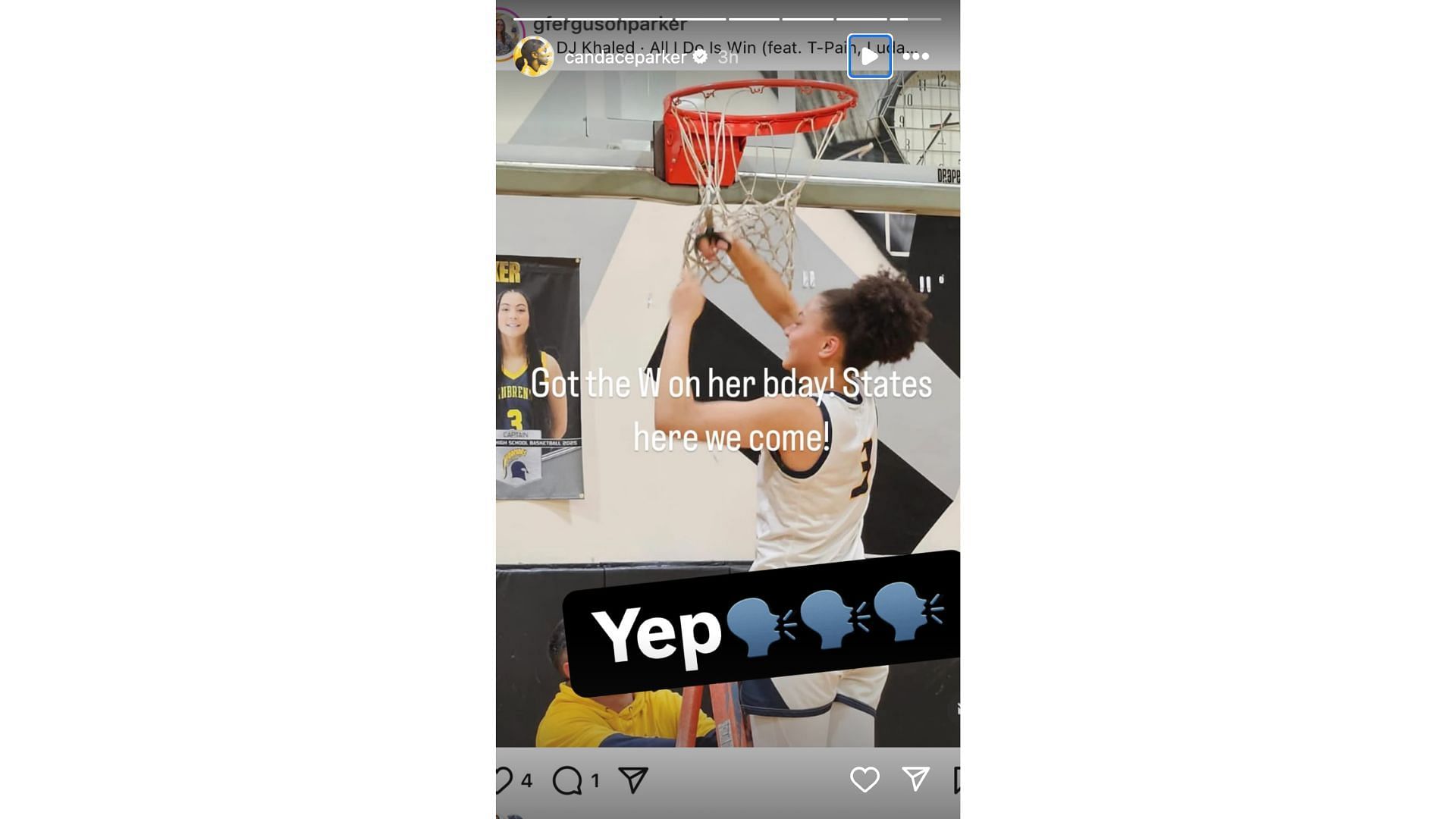Play the candaceparker story
Viewport: 1456px width, 819px height.
coord(869,56)
